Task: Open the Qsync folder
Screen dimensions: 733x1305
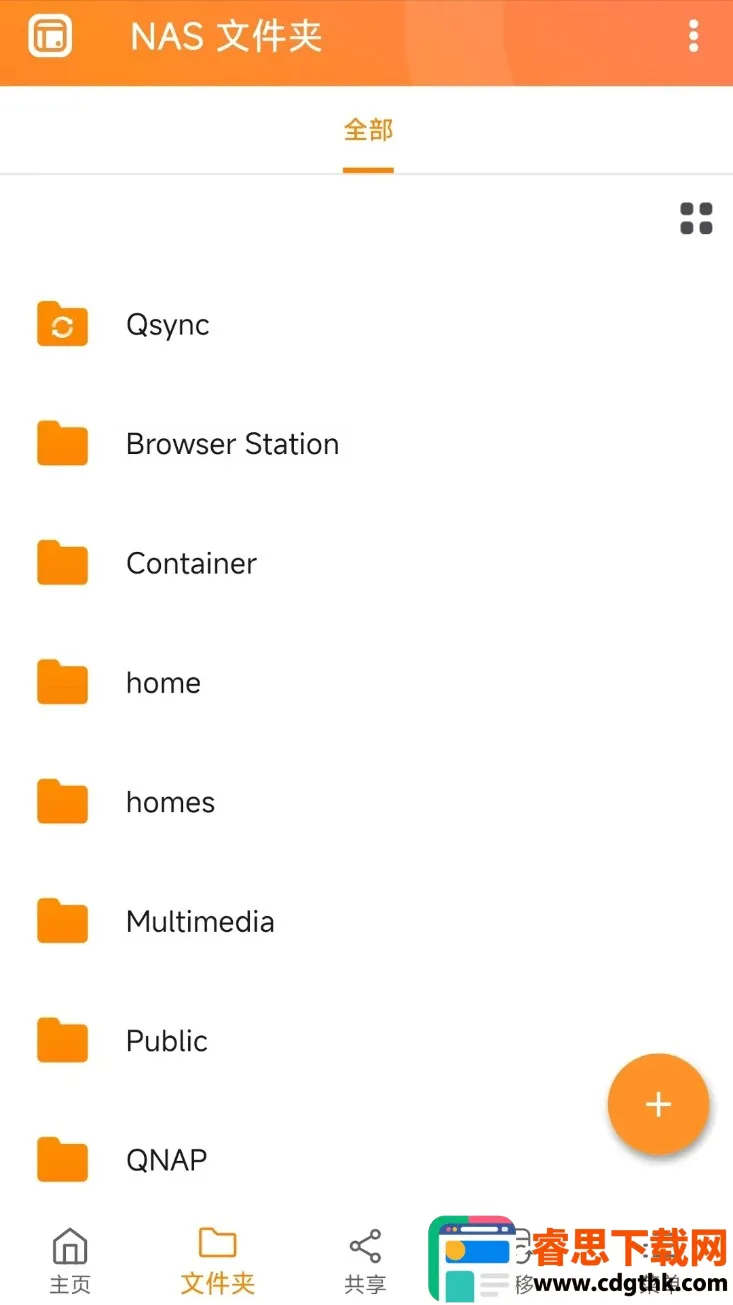Action: (167, 325)
